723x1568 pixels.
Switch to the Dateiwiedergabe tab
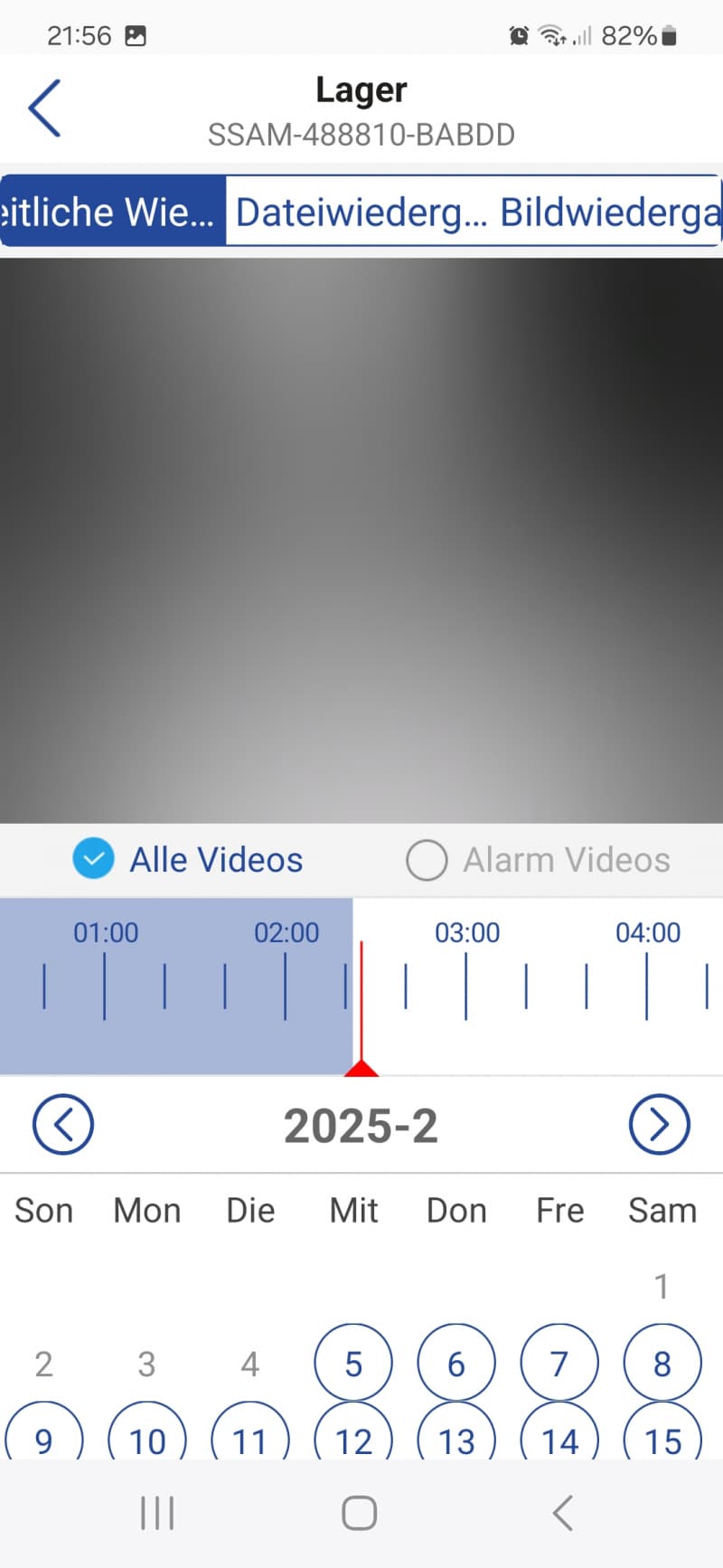pos(361,212)
